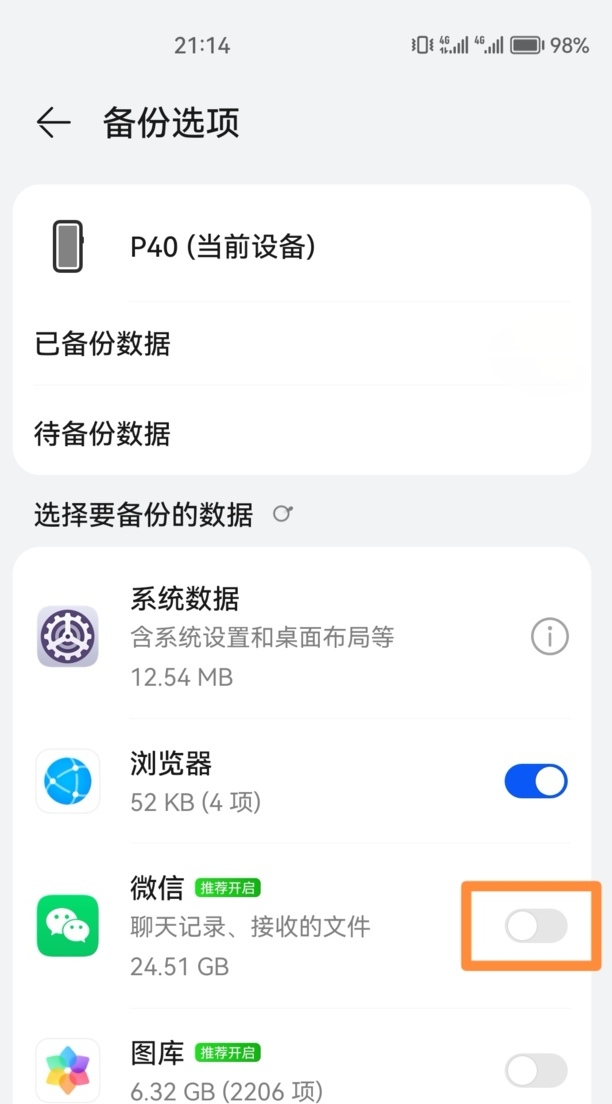Enable 图库 backup switch

click(x=536, y=1071)
